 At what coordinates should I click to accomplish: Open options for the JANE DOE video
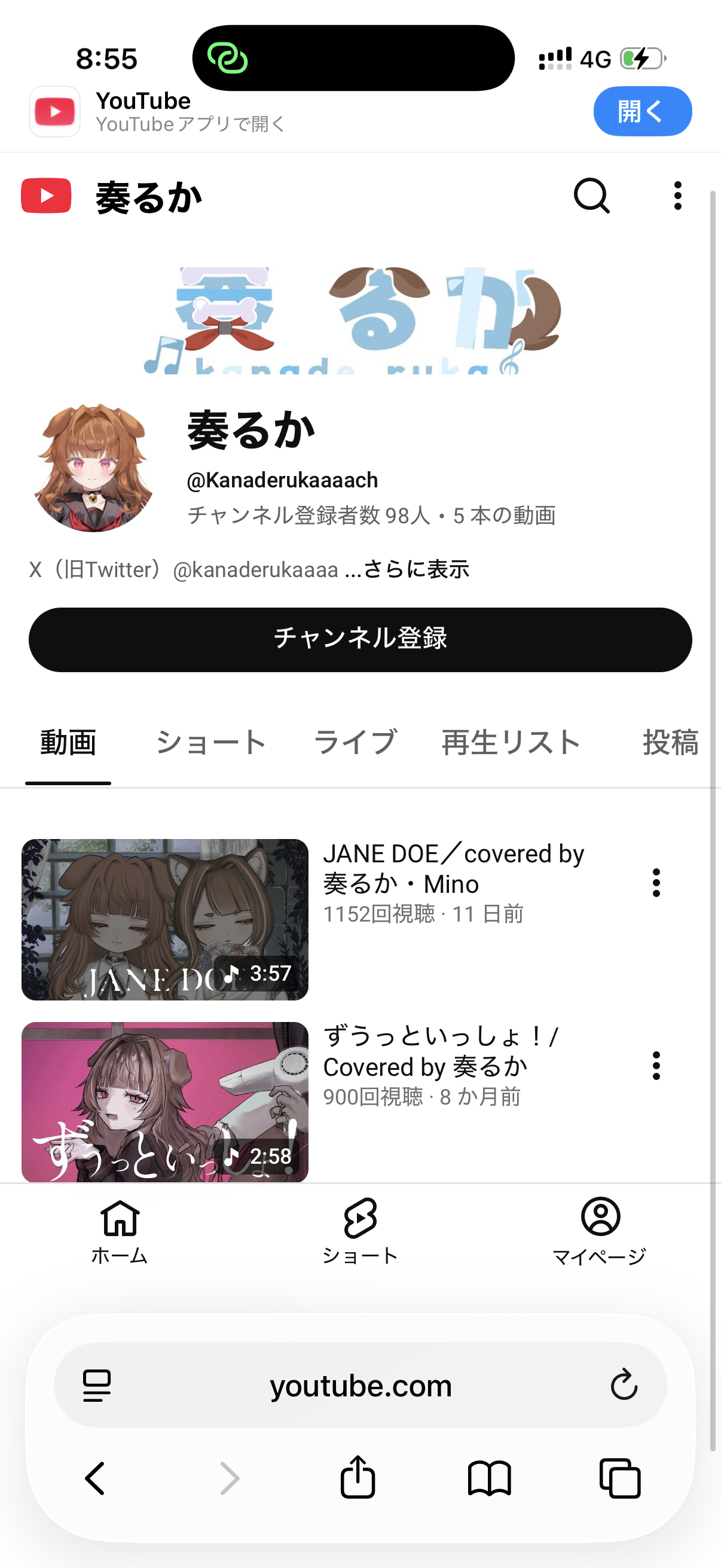[656, 883]
